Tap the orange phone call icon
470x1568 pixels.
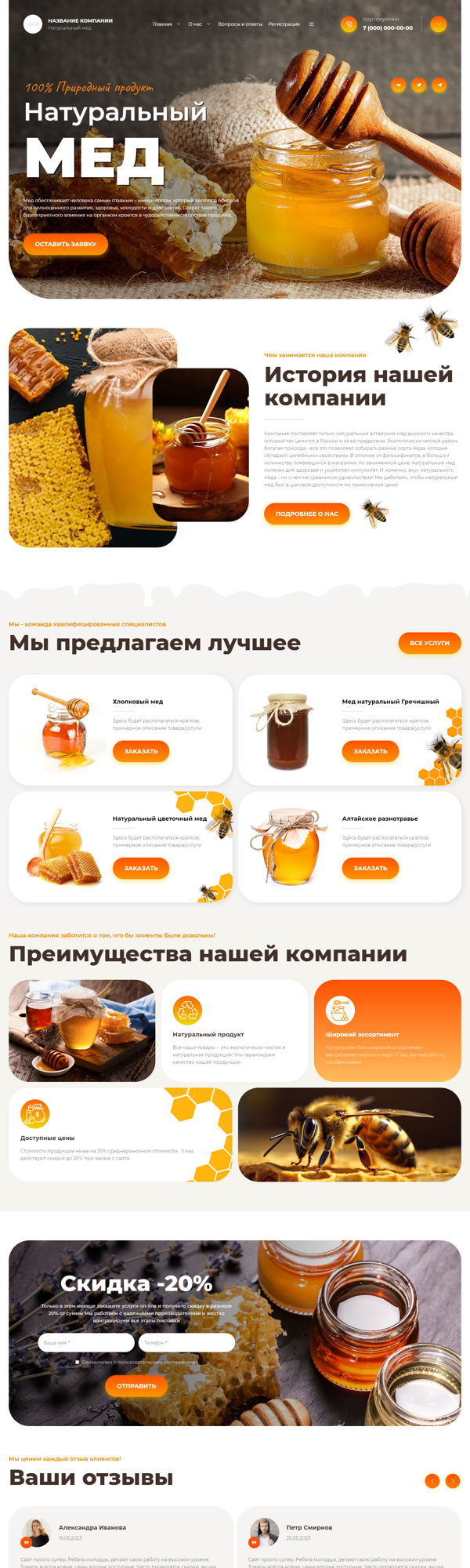(x=349, y=24)
